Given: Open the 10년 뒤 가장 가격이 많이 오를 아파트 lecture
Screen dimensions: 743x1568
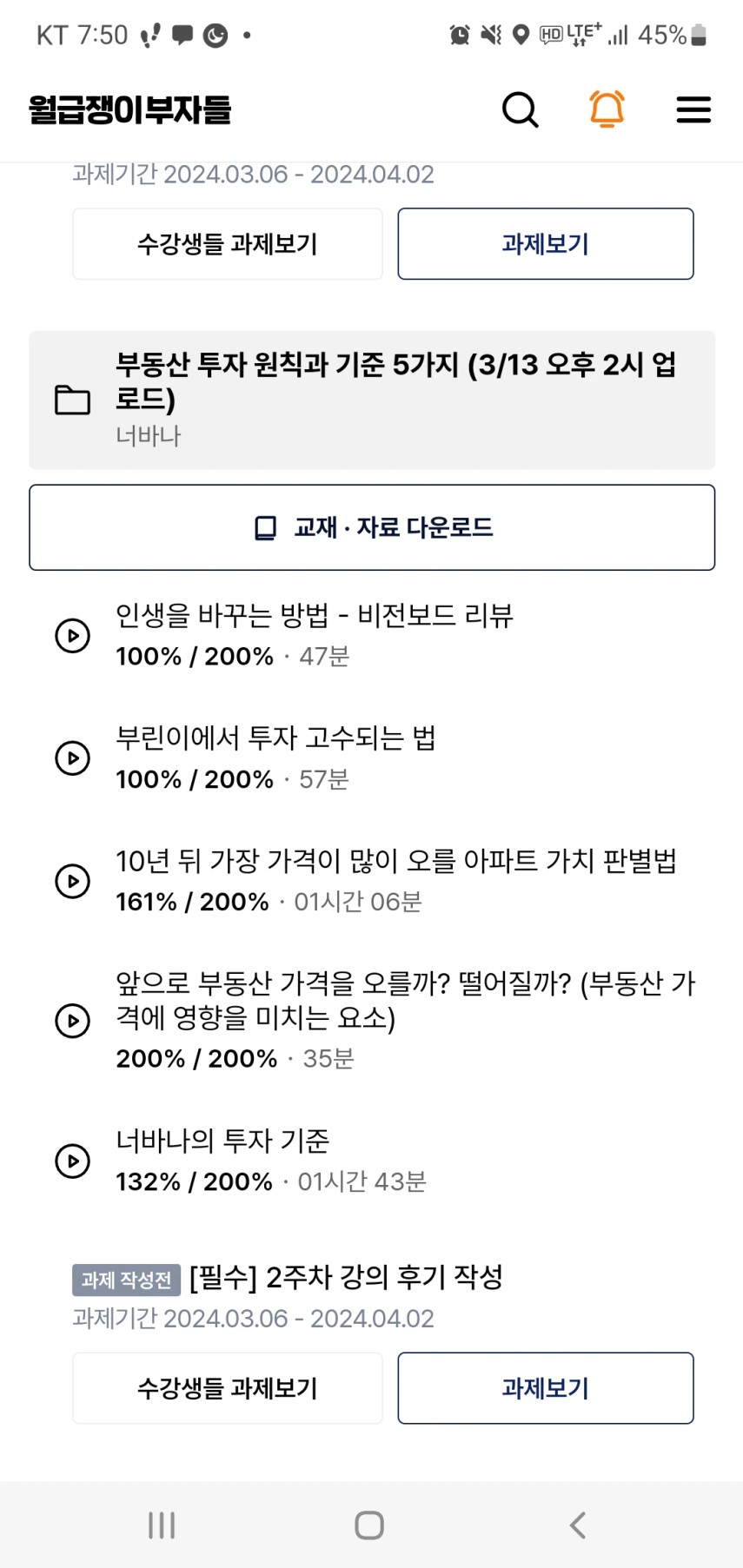Looking at the screenshot, I should tap(372, 881).
